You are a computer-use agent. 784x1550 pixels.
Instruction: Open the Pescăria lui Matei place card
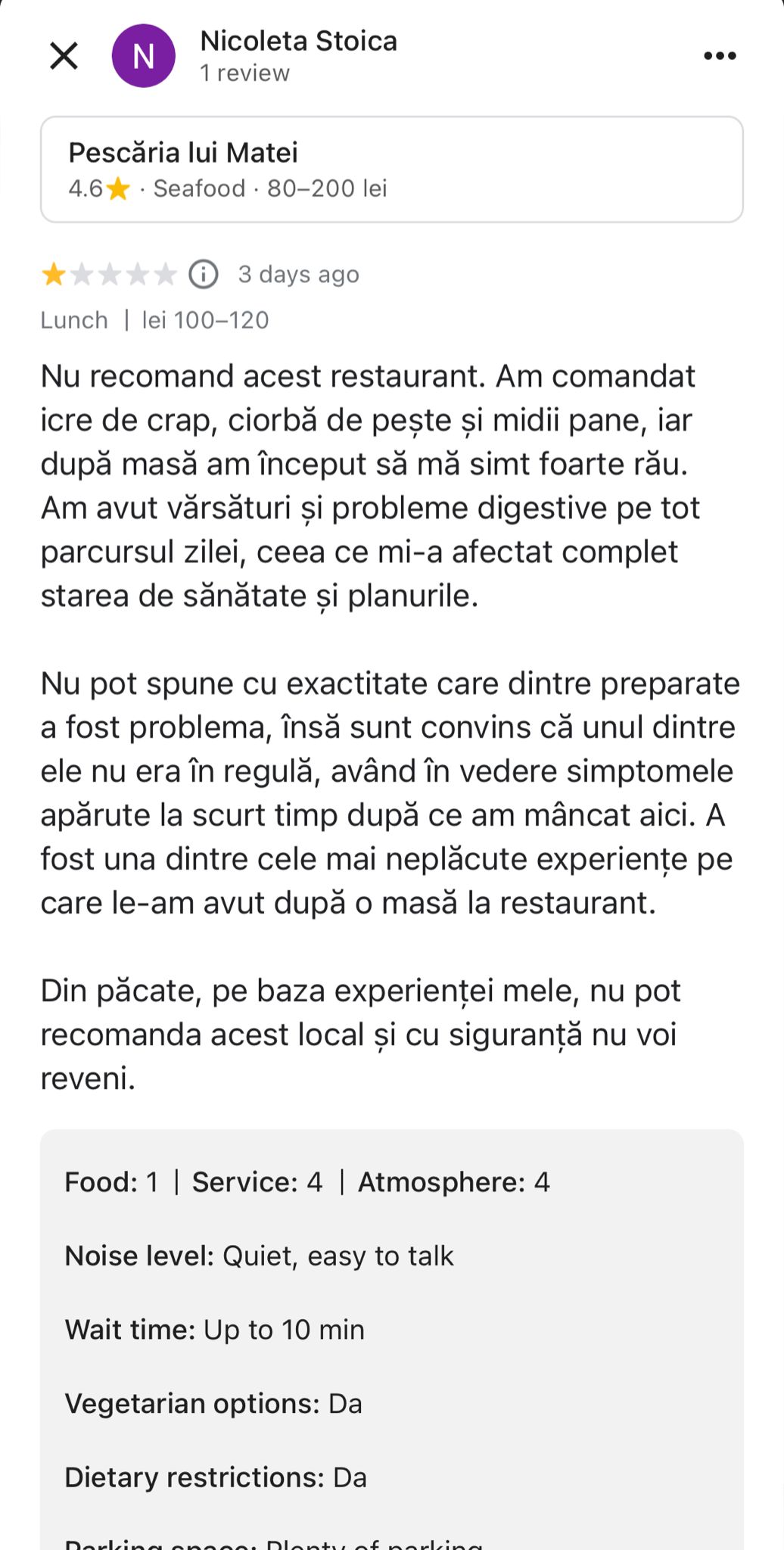coord(392,170)
